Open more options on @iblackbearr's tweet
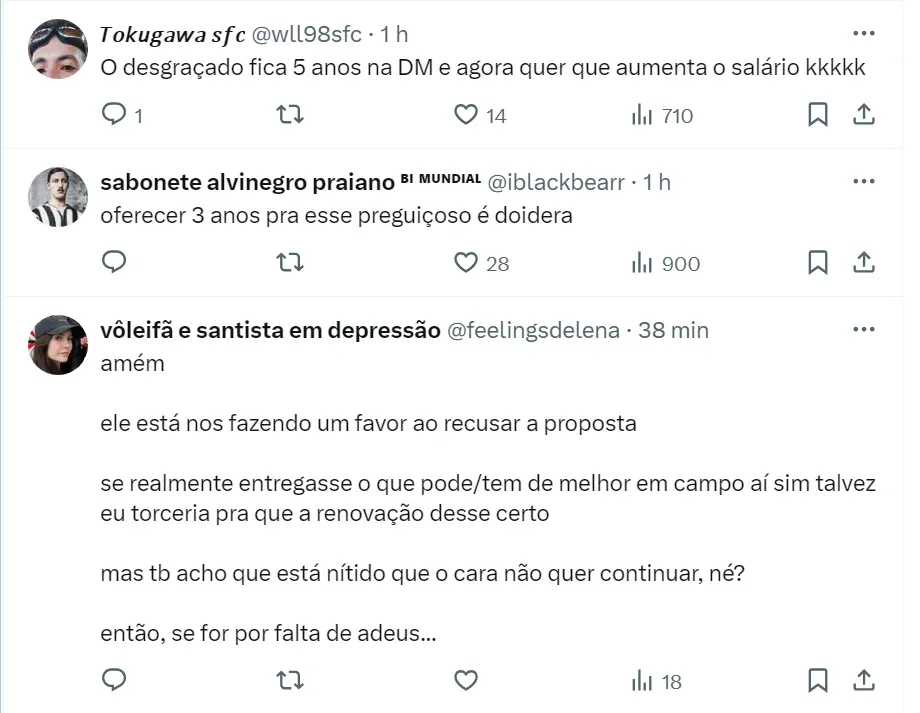This screenshot has width=920, height=713. (x=863, y=181)
